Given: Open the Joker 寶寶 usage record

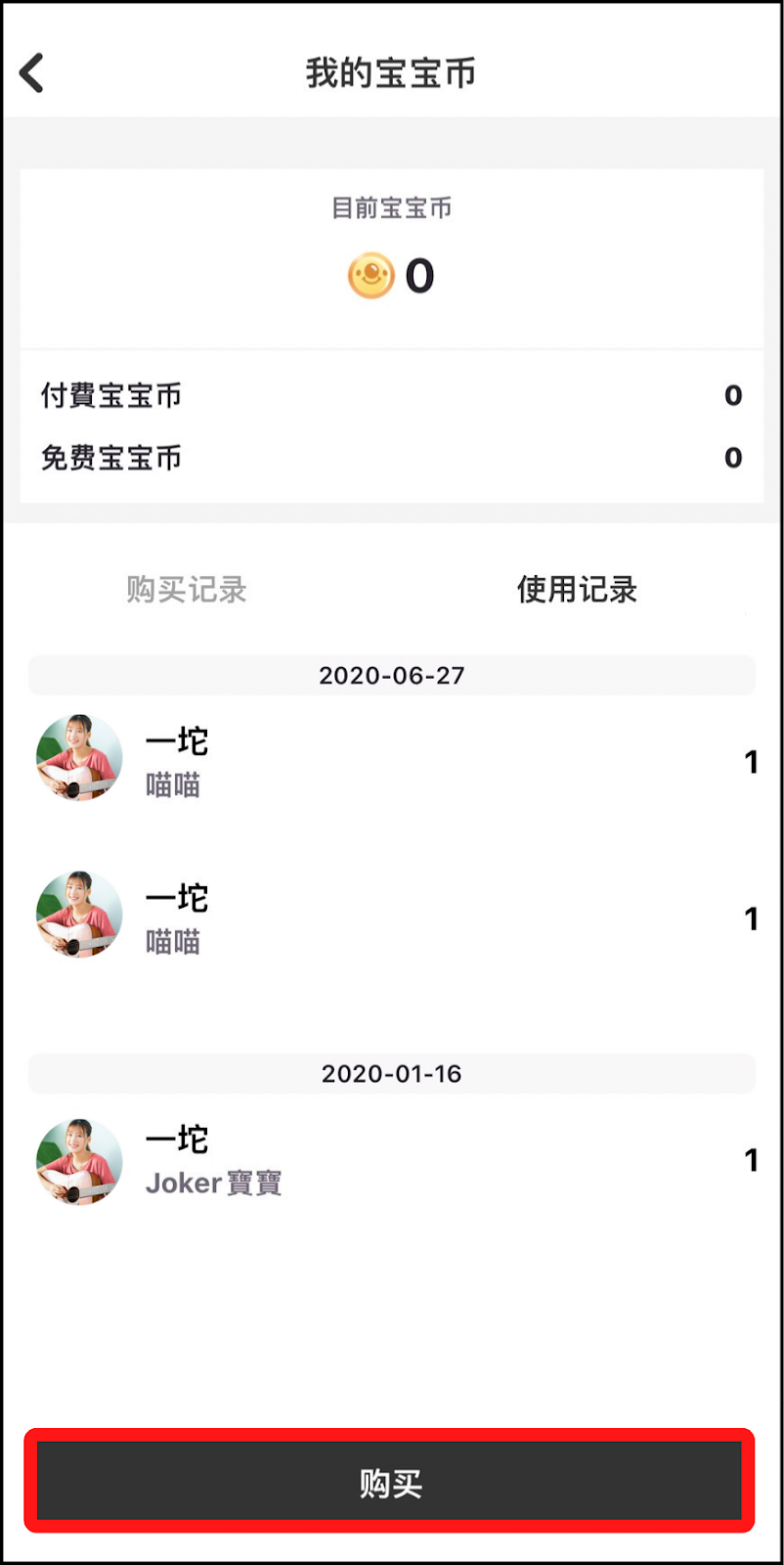Looking at the screenshot, I should coord(391,1161).
